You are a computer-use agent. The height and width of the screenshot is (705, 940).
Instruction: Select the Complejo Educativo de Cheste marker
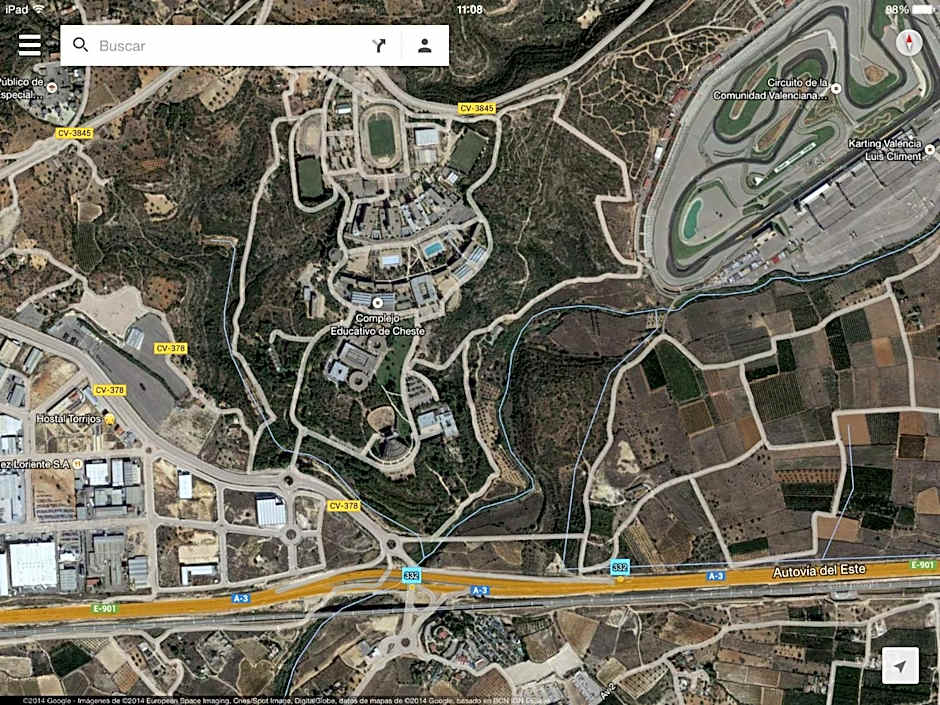click(377, 302)
